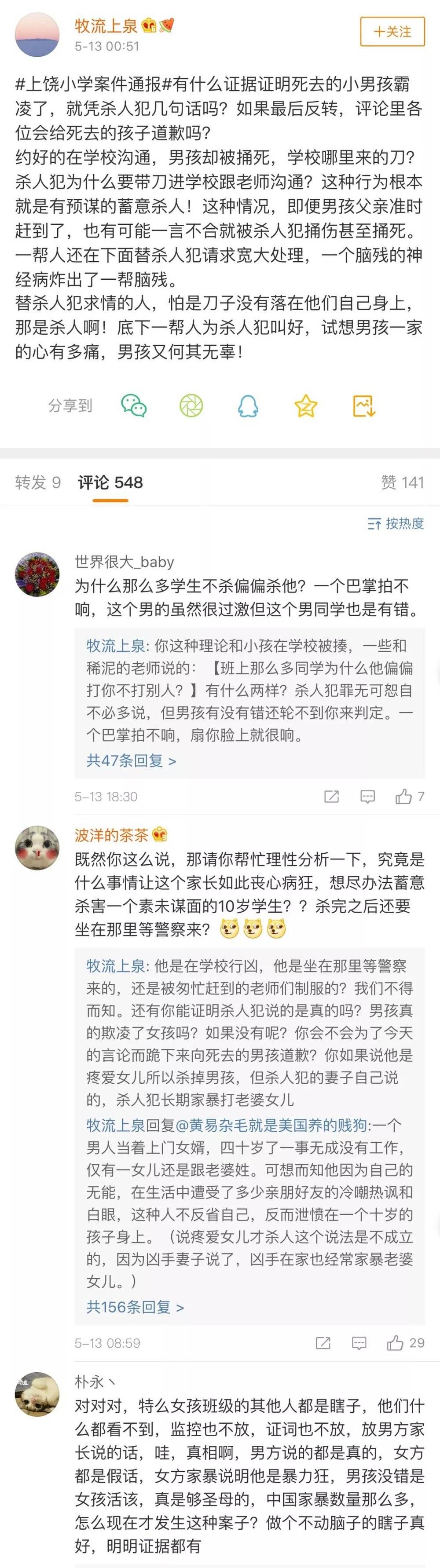The image size is (440, 1568).
Task: Save the post as an image
Action: tap(364, 406)
